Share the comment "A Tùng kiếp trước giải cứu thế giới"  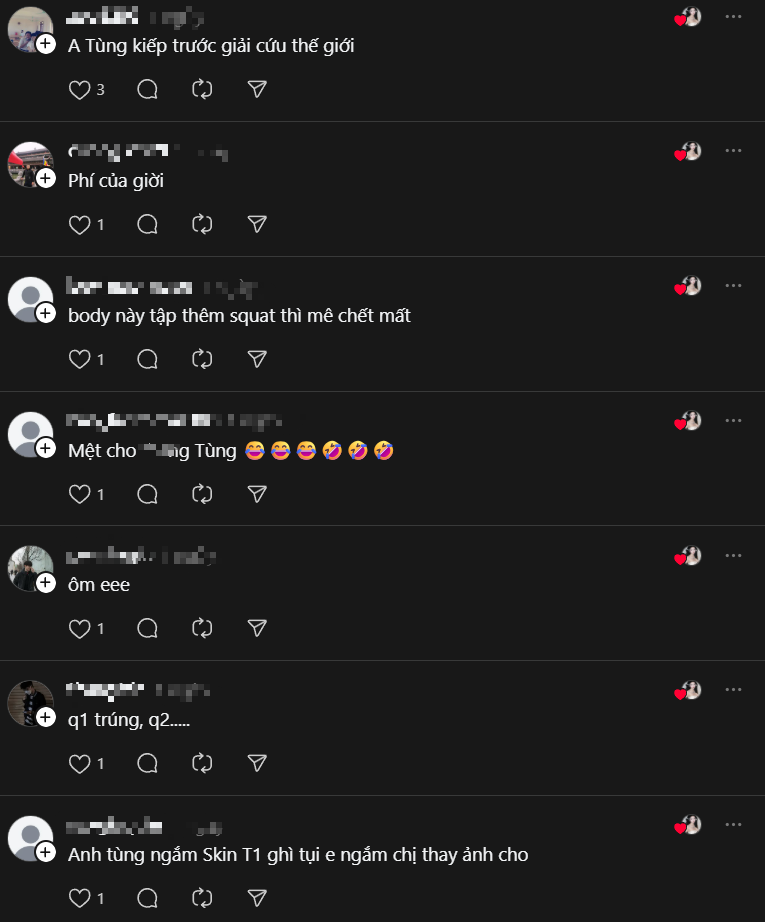(x=257, y=90)
